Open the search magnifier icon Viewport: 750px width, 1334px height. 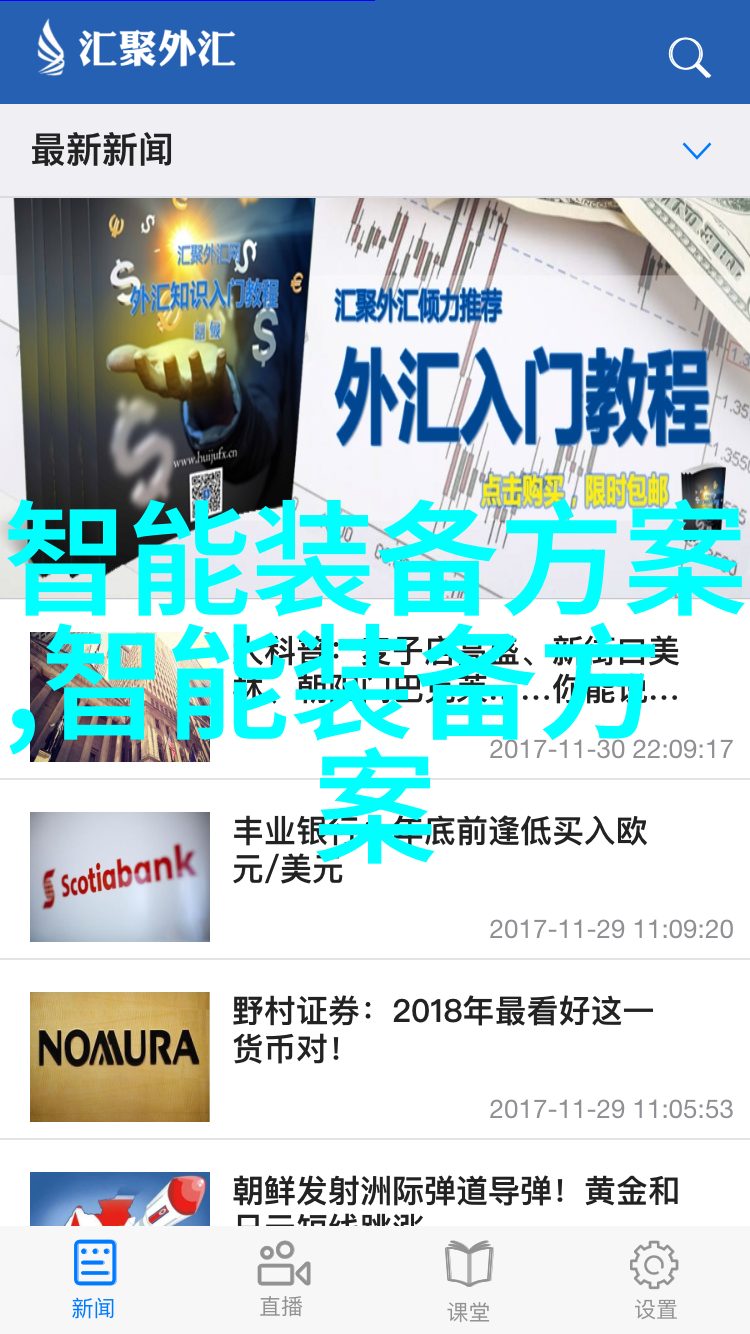tap(688, 56)
